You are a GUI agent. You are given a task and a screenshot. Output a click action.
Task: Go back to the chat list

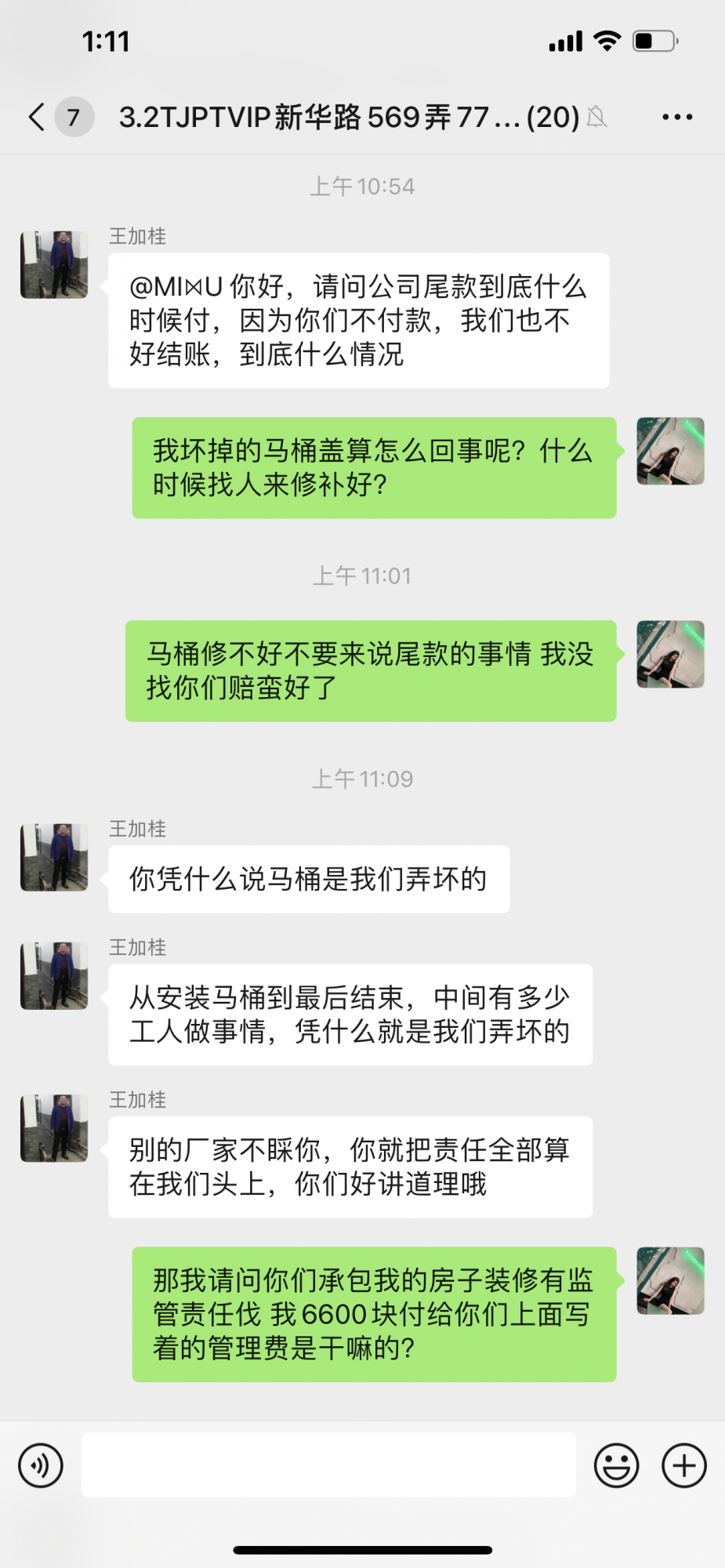[37, 118]
